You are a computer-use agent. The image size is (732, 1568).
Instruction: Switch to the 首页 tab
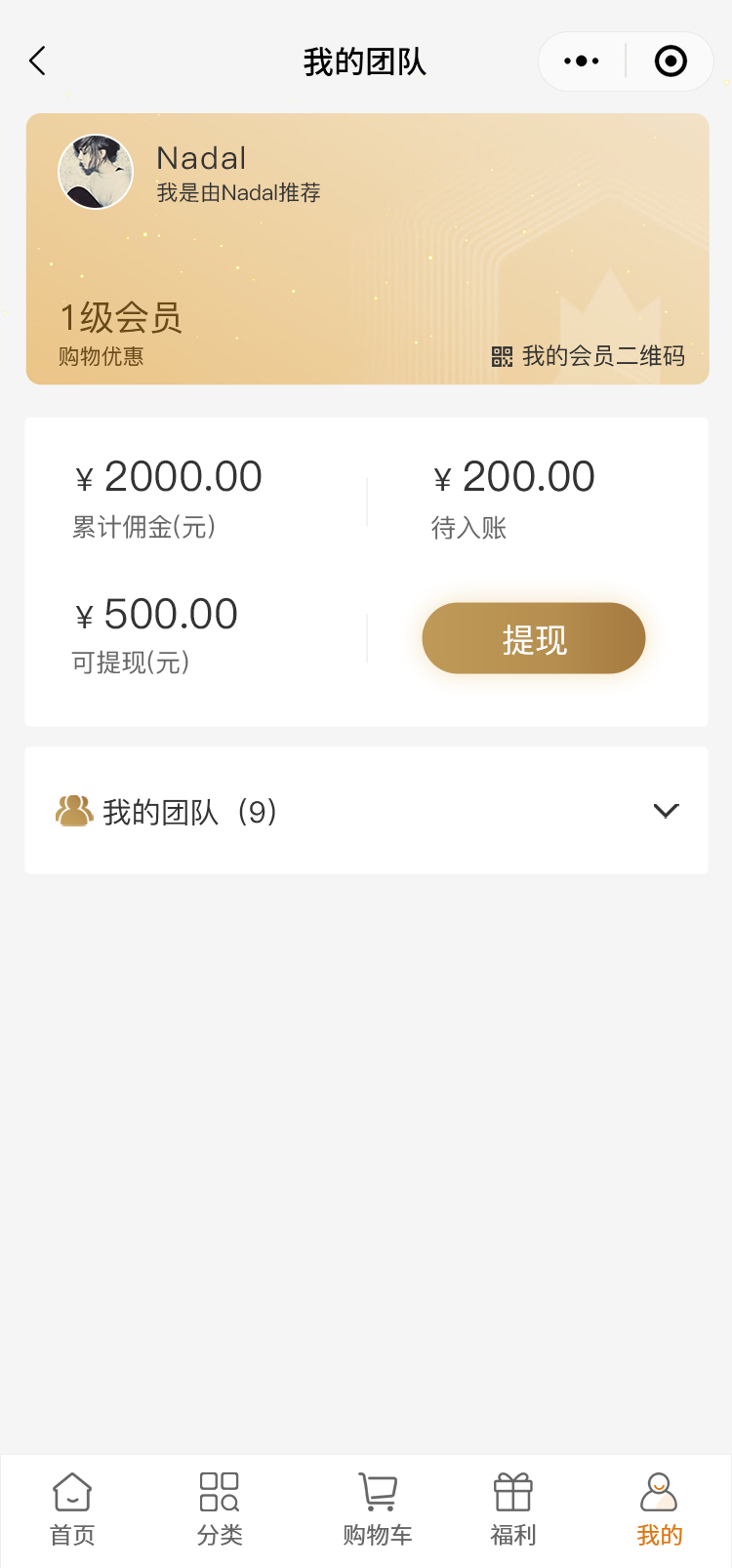coord(72,1509)
